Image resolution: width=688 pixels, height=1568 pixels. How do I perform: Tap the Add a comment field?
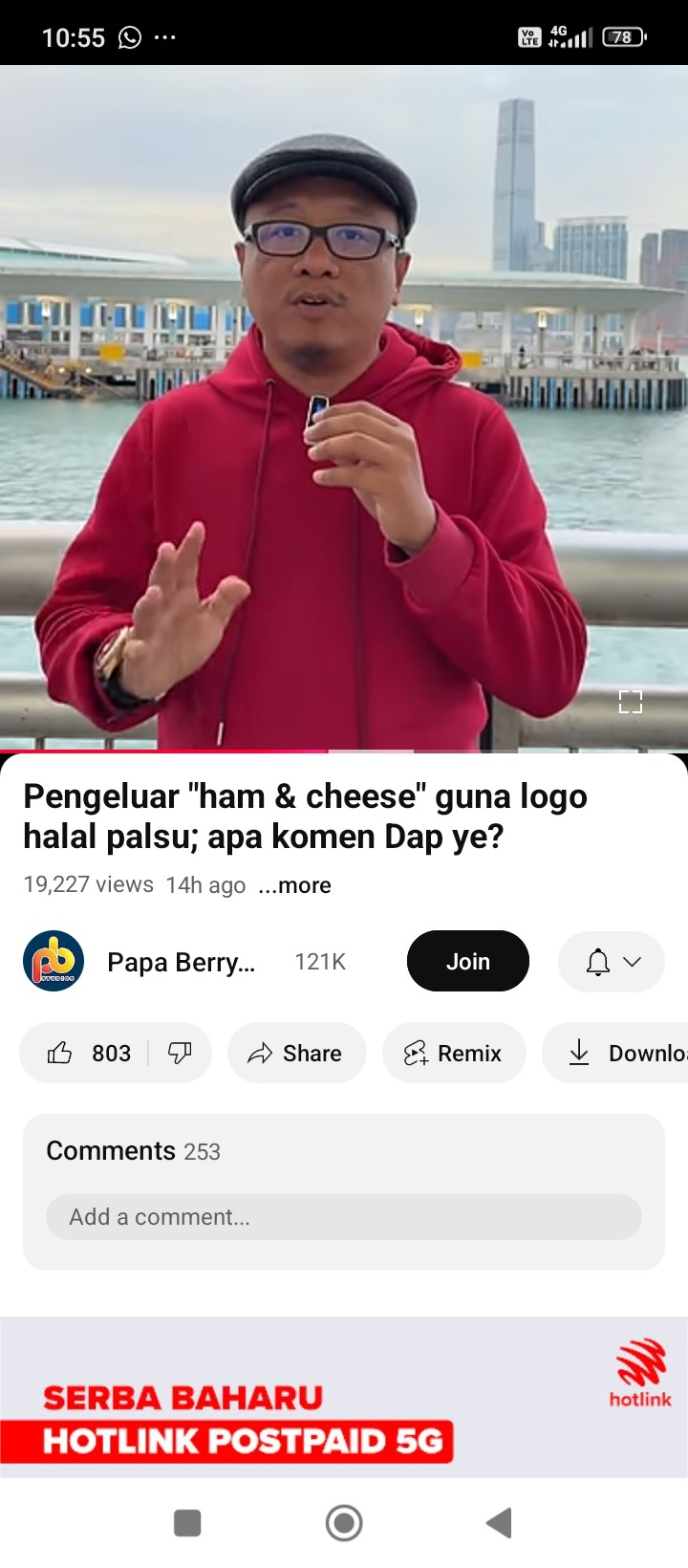344,1217
